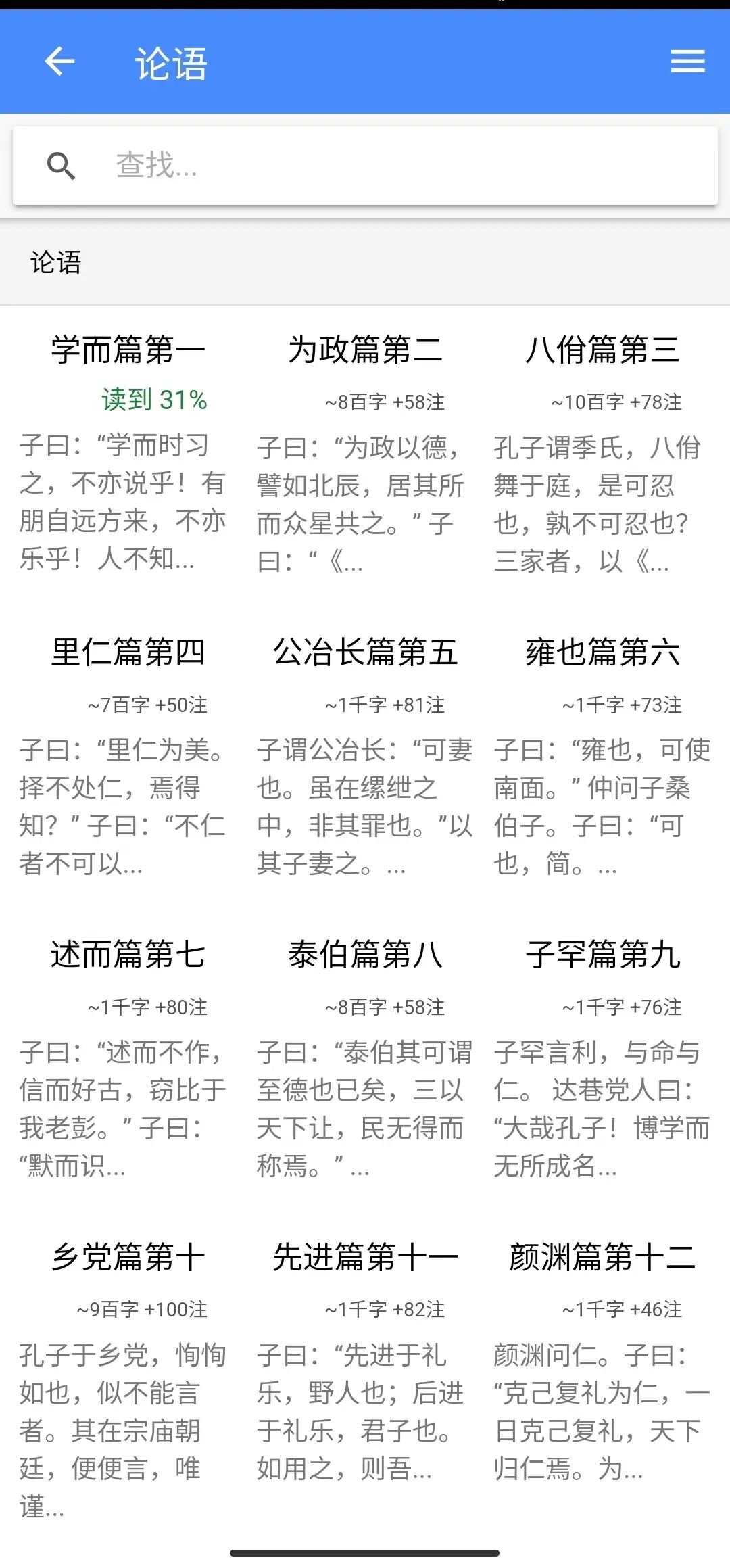Open chapter 为政篇第二
The width and height of the screenshot is (730, 1568).
pos(365,350)
